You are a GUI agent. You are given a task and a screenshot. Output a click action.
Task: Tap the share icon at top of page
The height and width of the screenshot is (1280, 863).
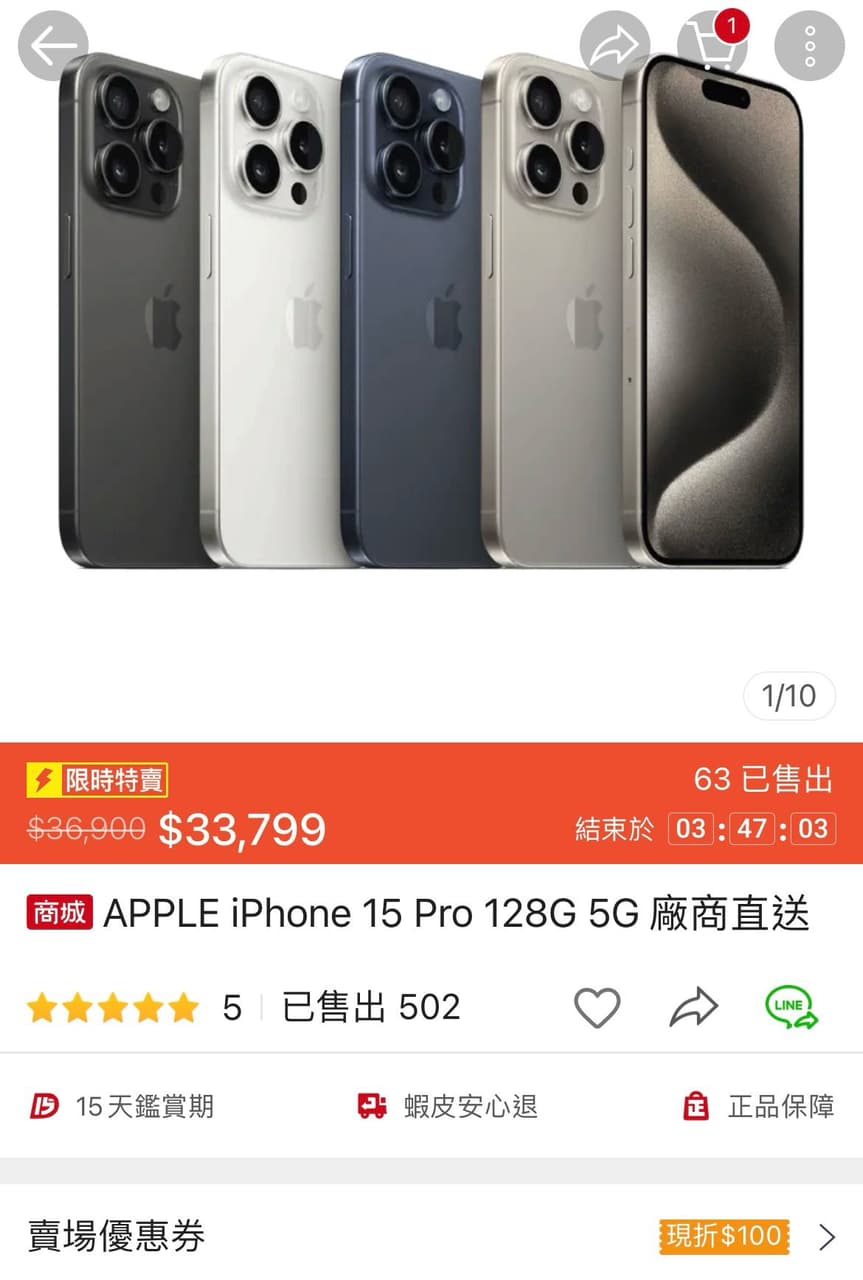point(616,44)
